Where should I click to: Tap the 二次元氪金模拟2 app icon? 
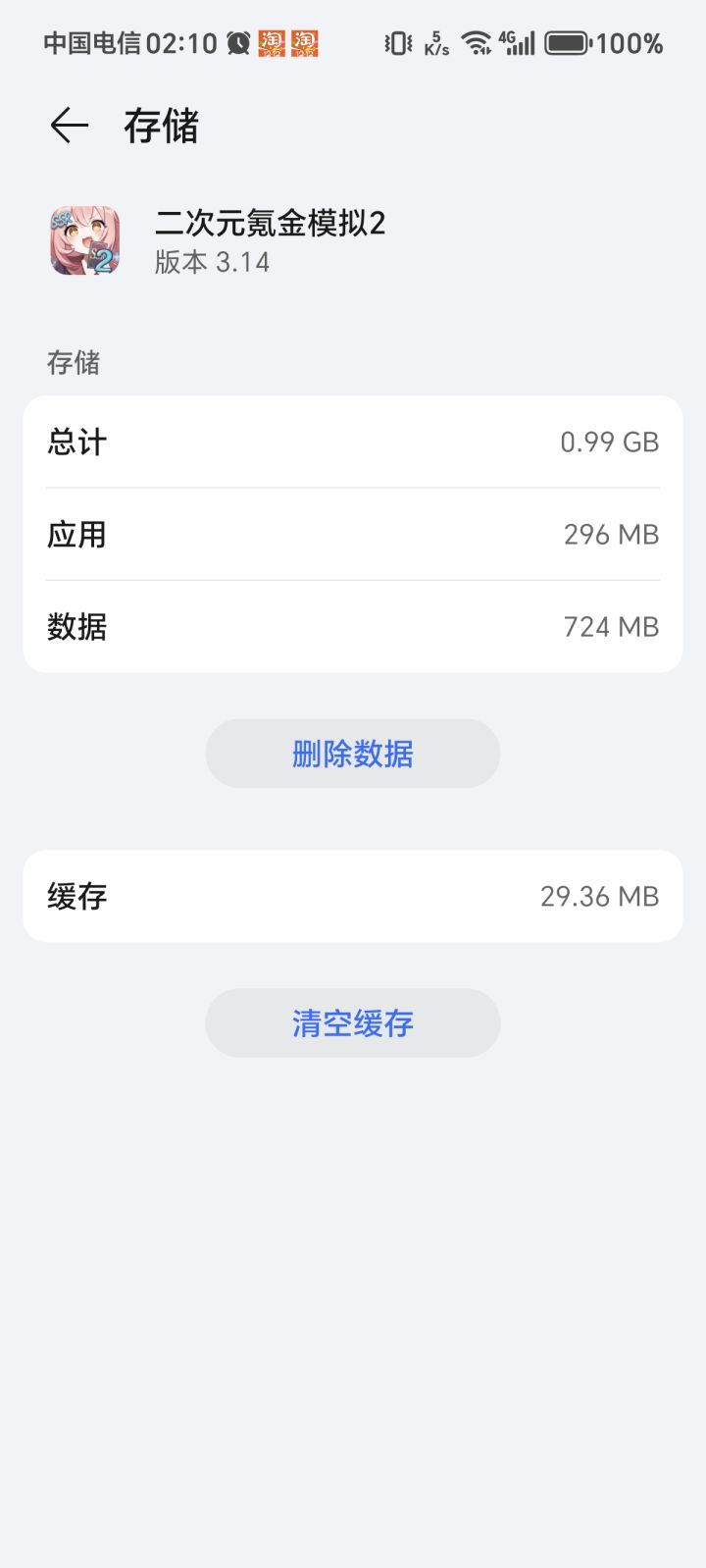coord(84,240)
